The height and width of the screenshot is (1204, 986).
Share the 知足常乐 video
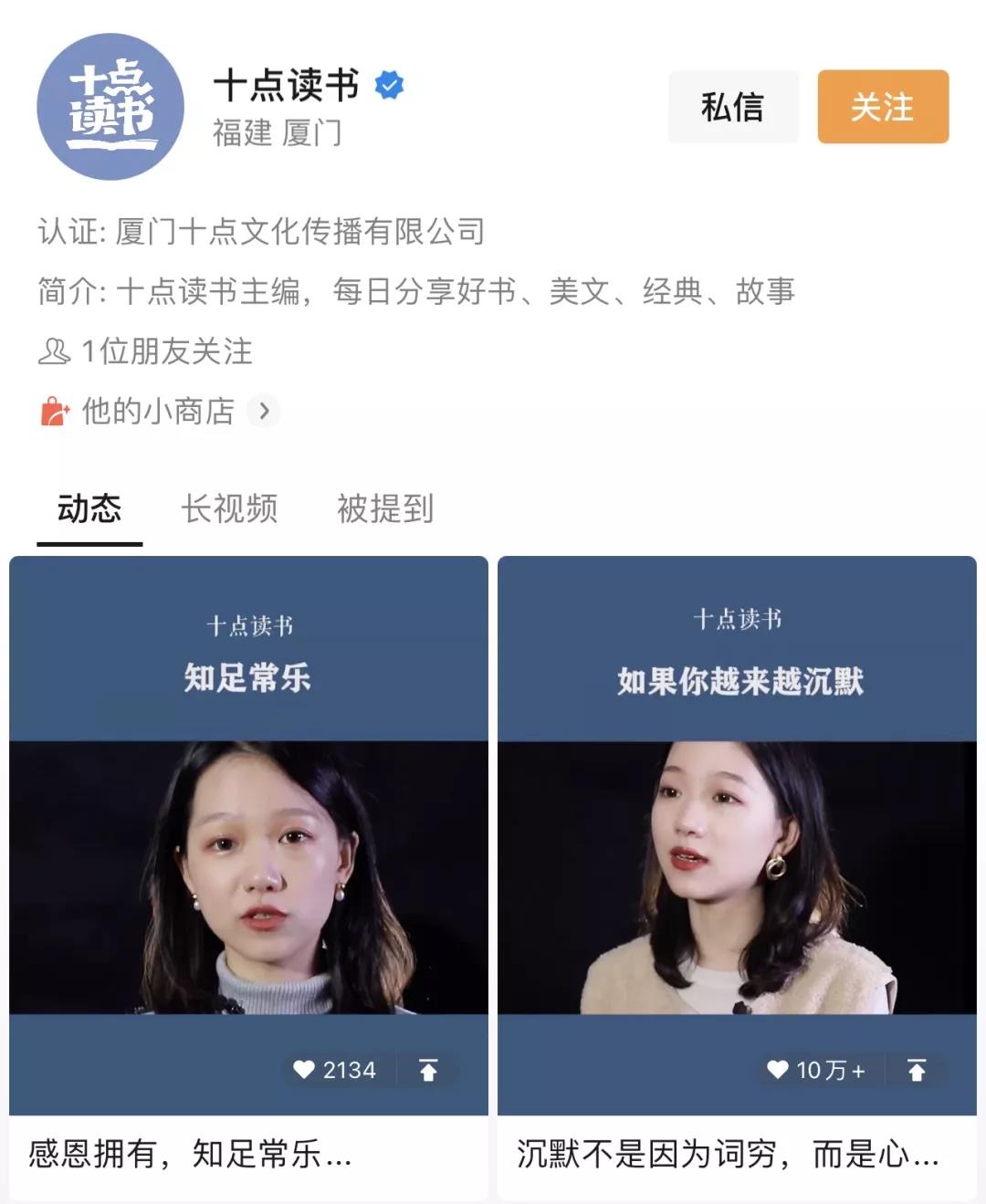click(428, 1070)
